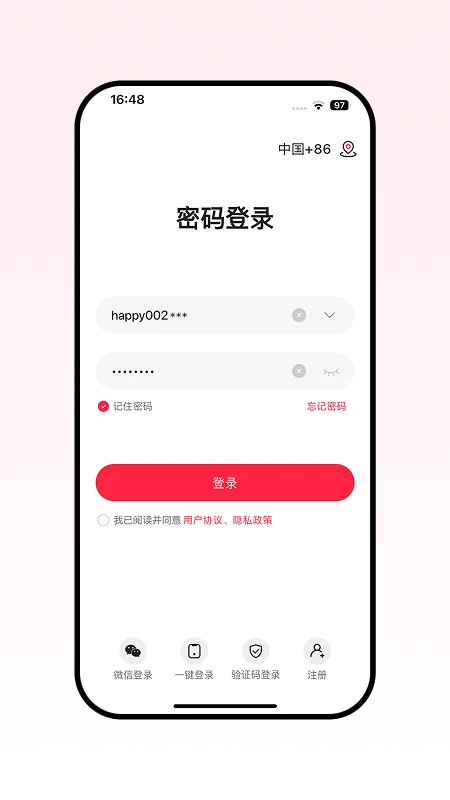Go to 注册 to create account

[317, 659]
